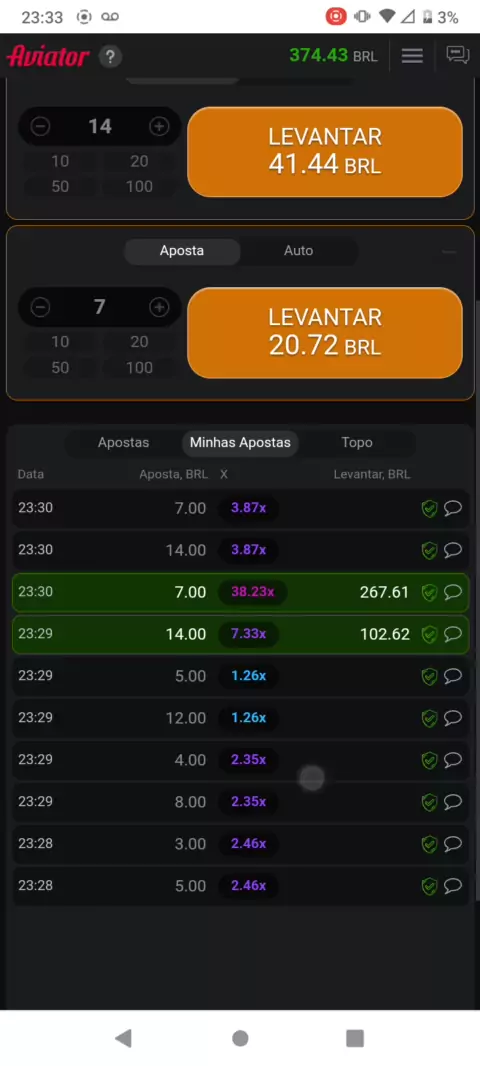This screenshot has width=480, height=1066.
Task: Switch to the Topo tab
Action: click(357, 443)
